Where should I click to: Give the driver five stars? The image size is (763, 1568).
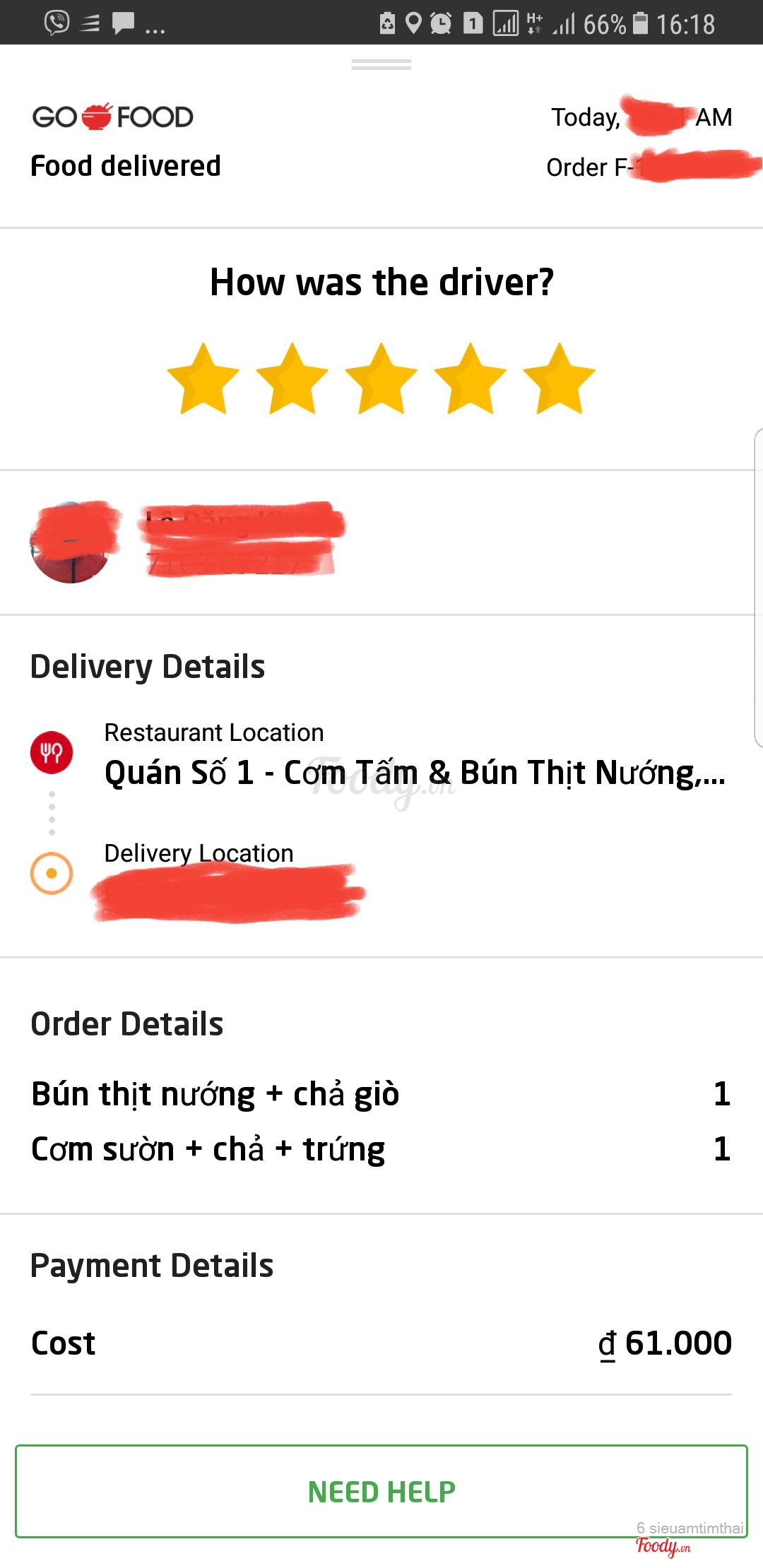[560, 380]
